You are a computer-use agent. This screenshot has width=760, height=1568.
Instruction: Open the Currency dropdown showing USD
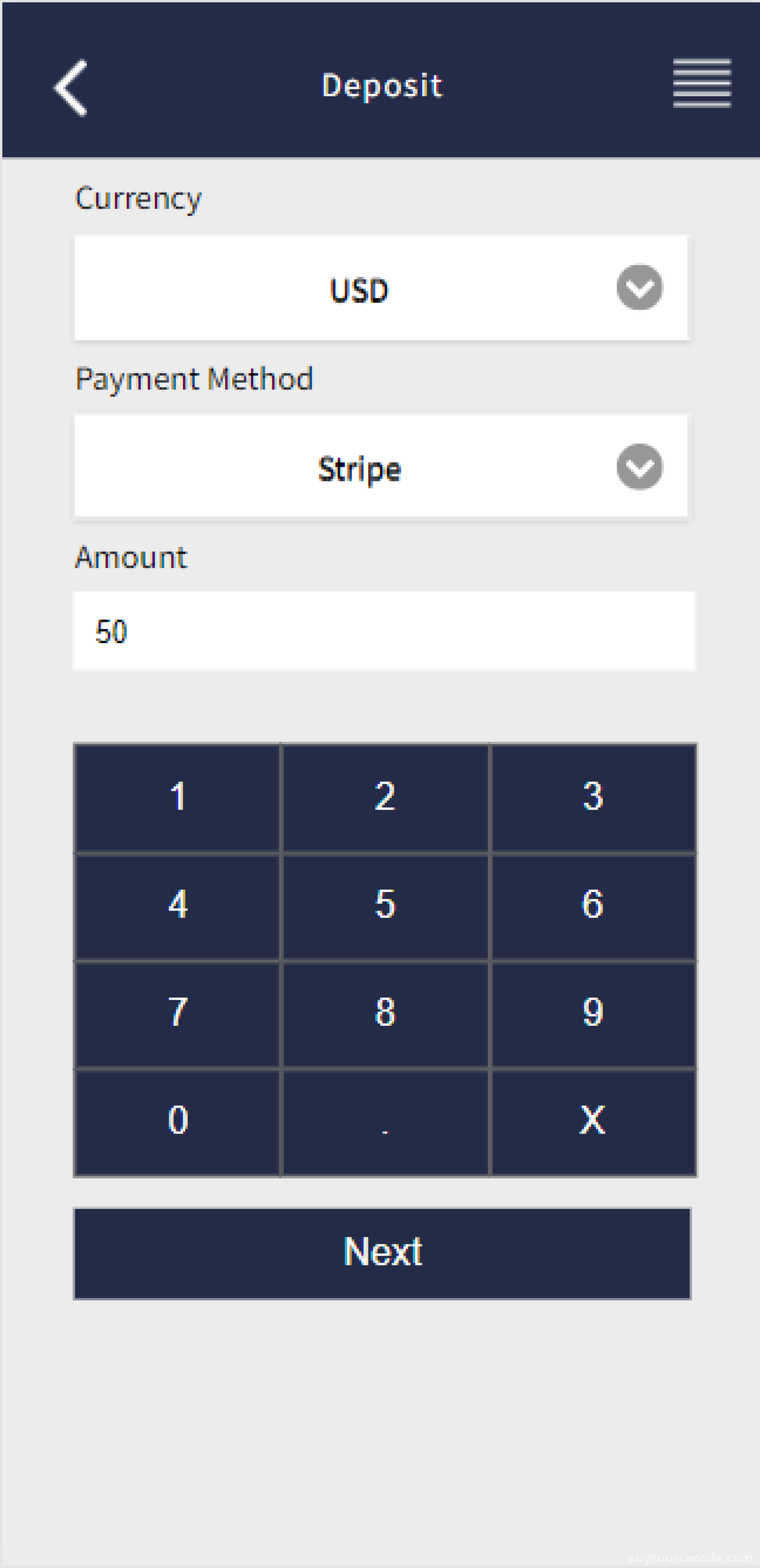coord(381,287)
